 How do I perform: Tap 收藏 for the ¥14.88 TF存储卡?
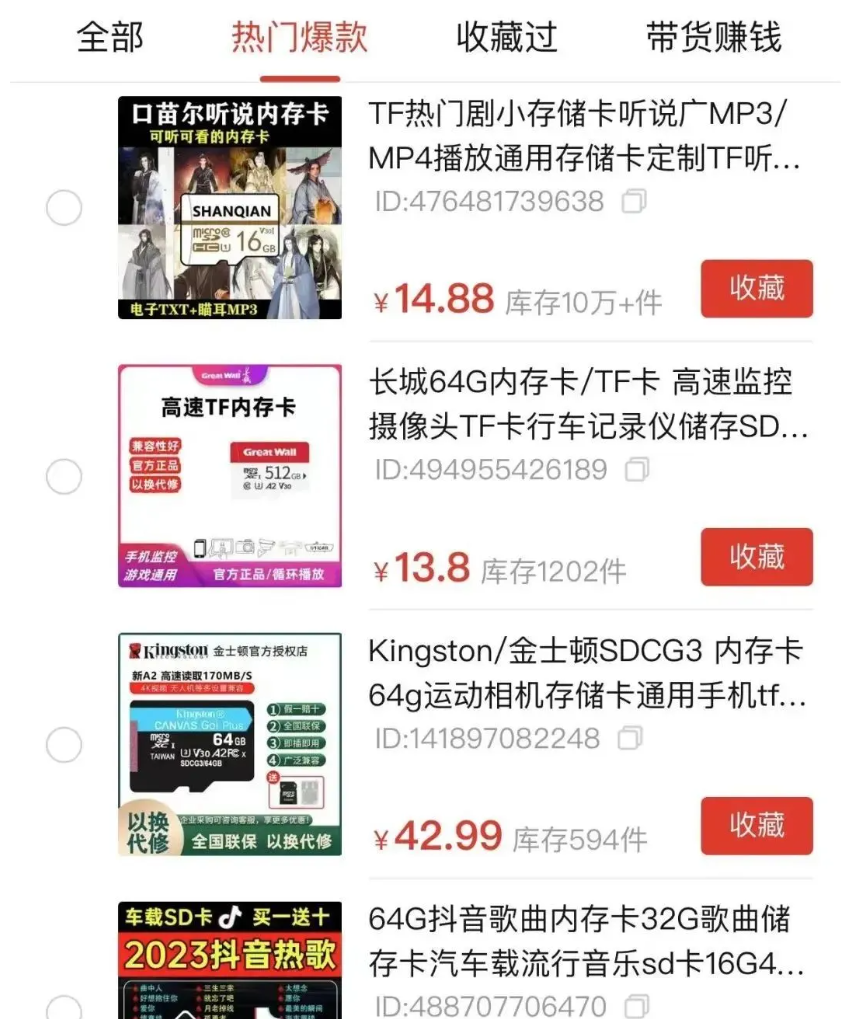tap(756, 289)
